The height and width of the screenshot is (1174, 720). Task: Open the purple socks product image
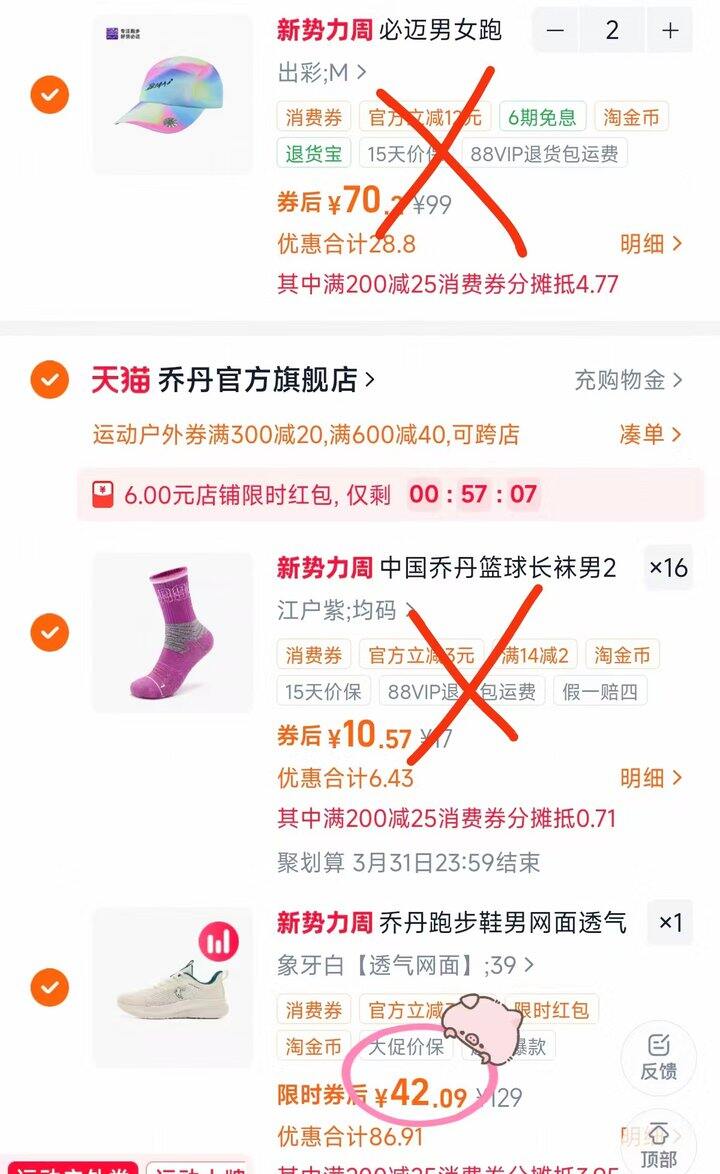coord(172,633)
